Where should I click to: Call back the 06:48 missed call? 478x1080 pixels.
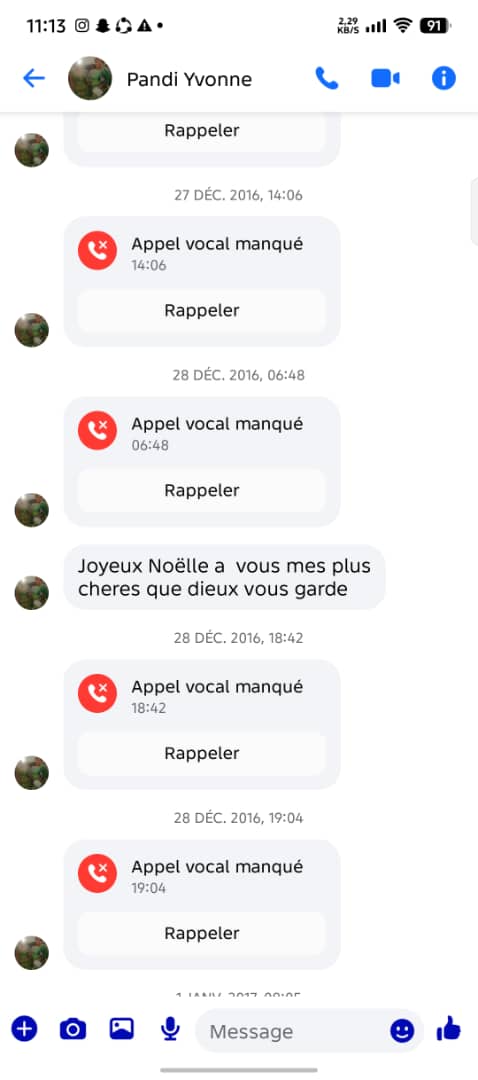pyautogui.click(x=202, y=490)
